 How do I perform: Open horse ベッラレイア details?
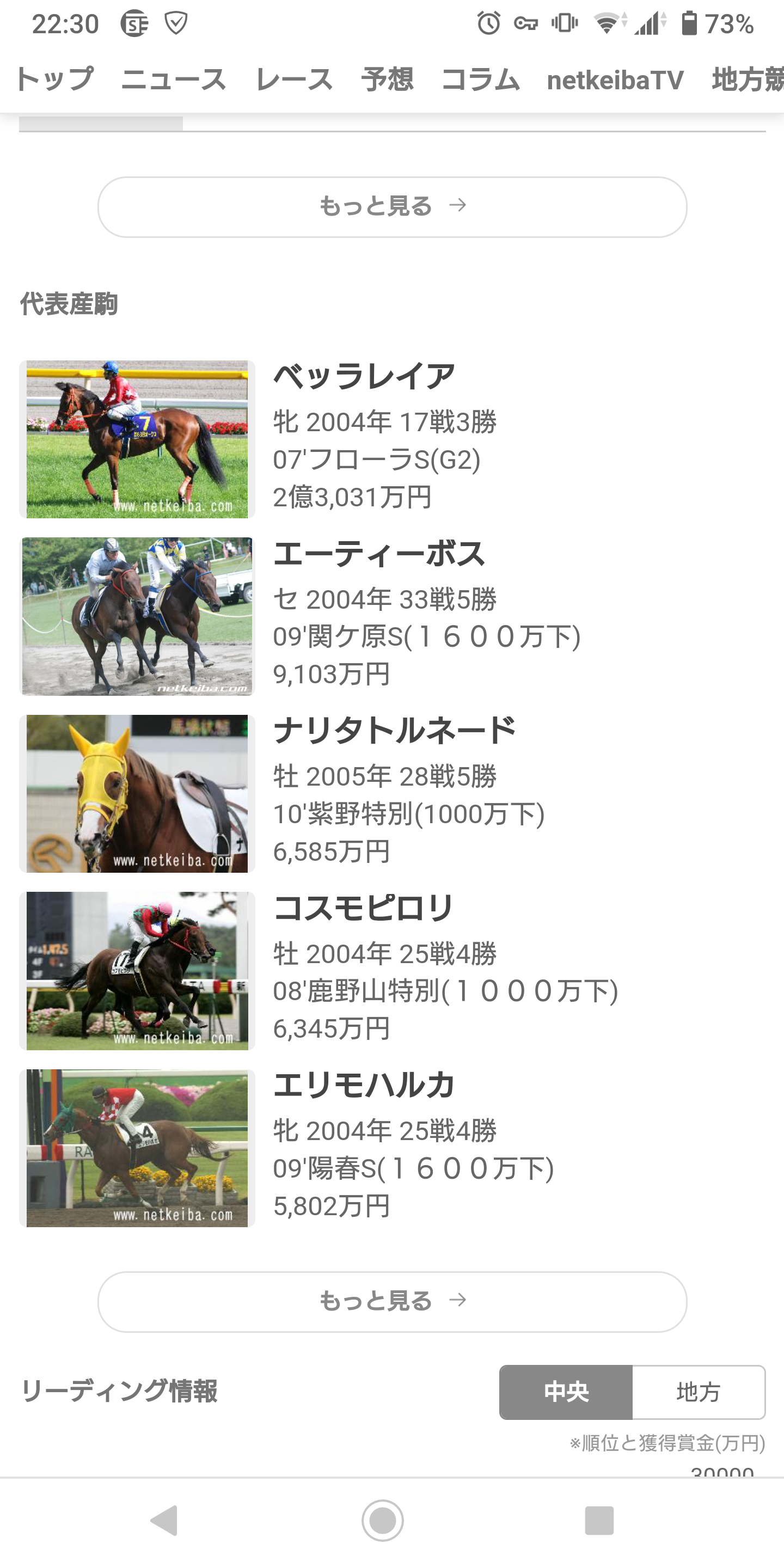click(364, 377)
